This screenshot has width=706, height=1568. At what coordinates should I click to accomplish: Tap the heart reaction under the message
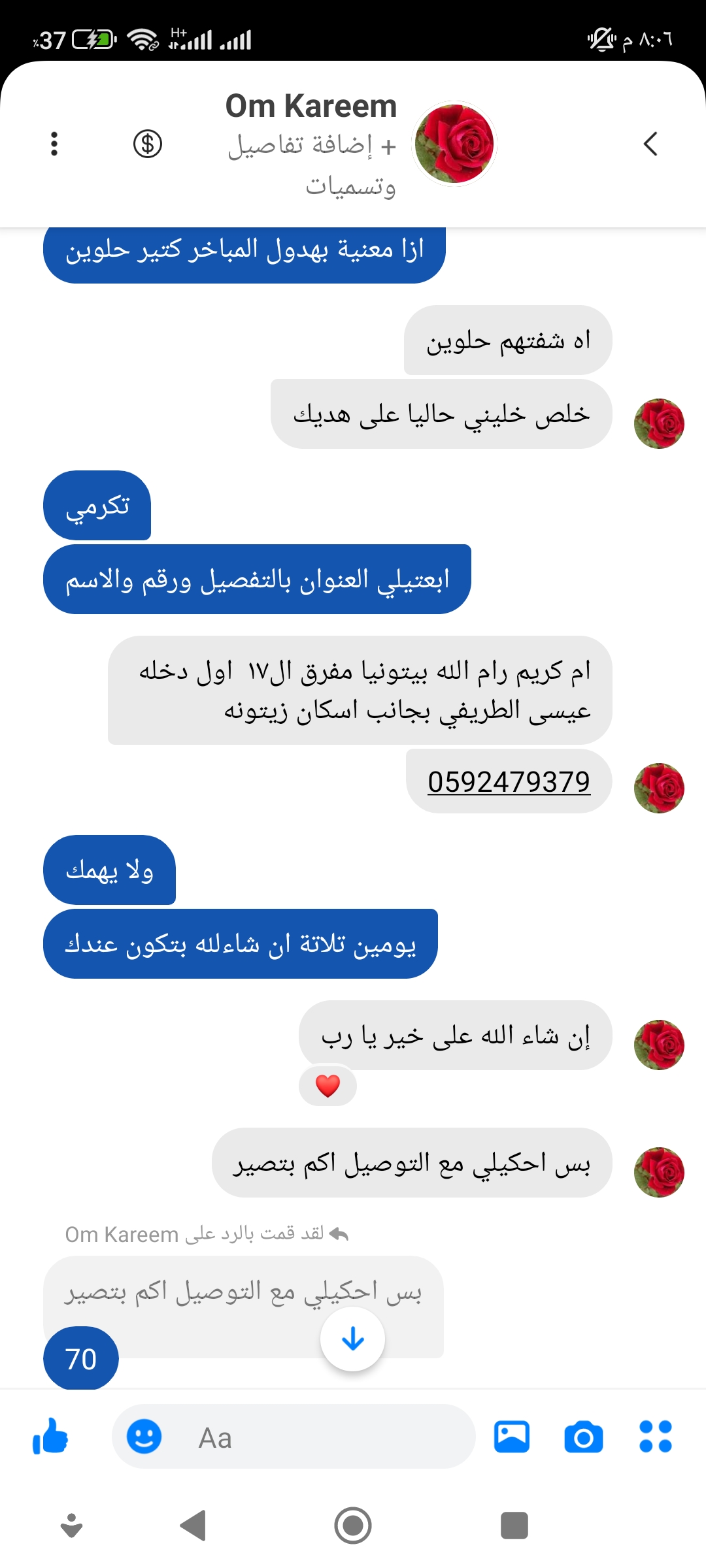click(328, 1086)
